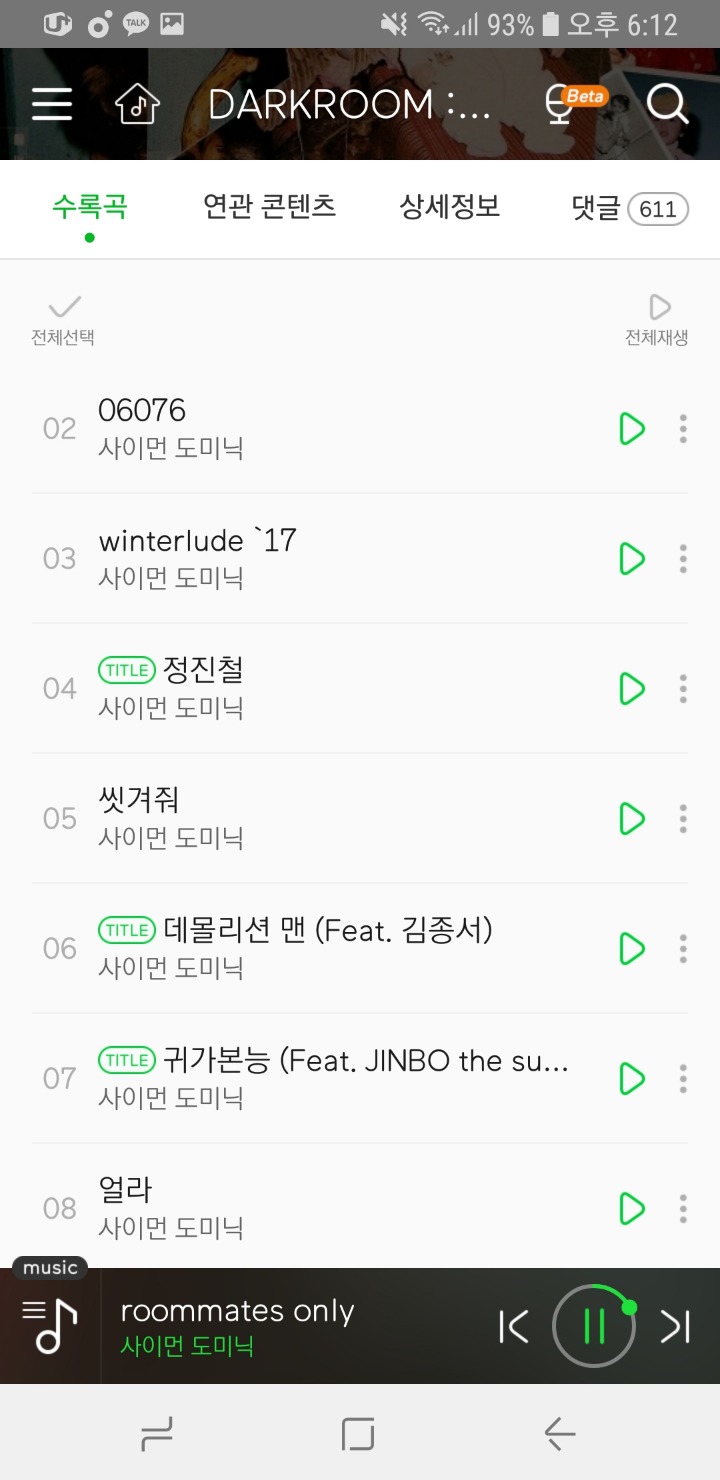This screenshot has height=1480, width=720.
Task: Play the track 06076
Action: [632, 429]
